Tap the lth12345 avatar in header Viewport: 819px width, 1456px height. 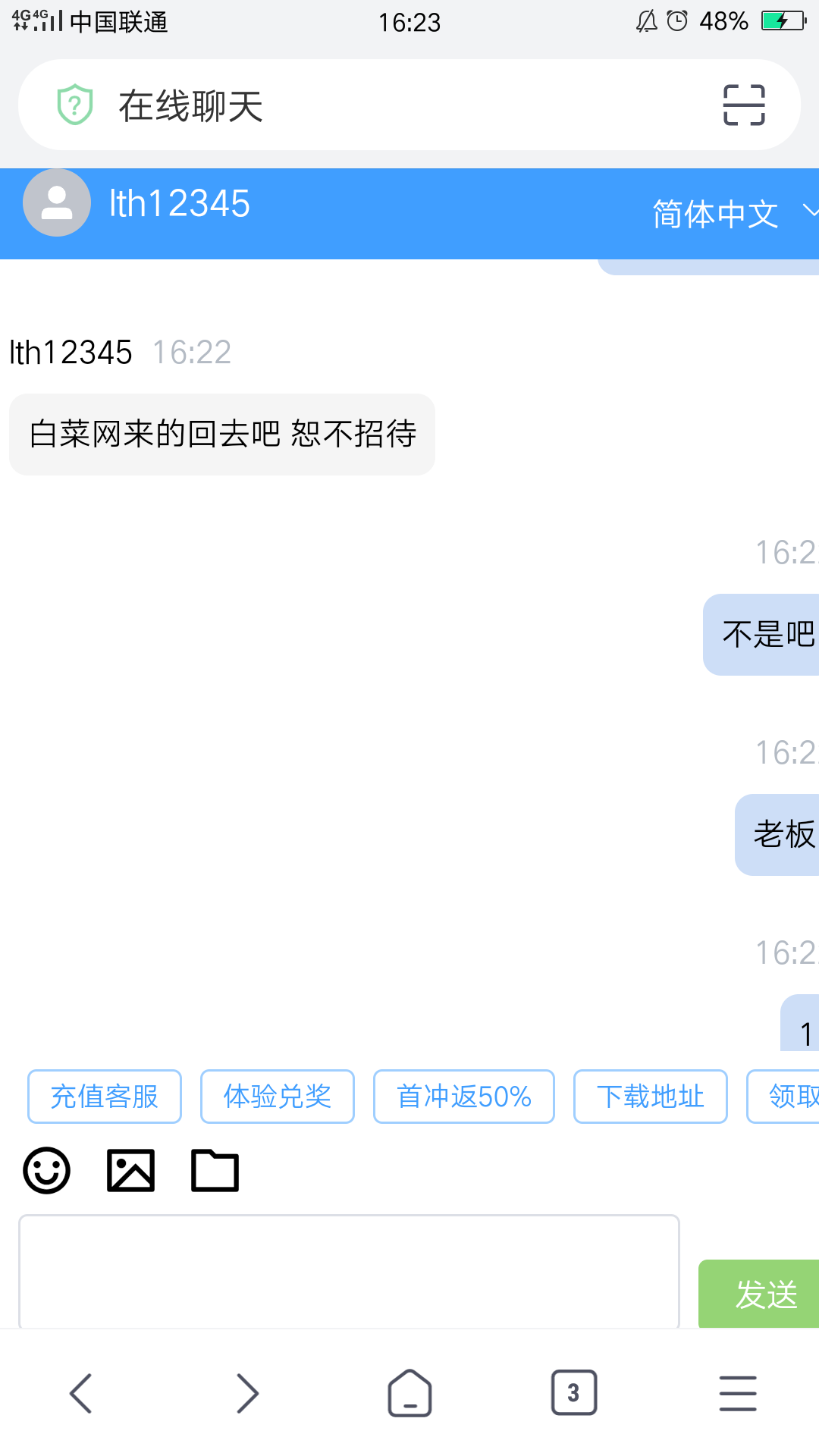[x=57, y=202]
